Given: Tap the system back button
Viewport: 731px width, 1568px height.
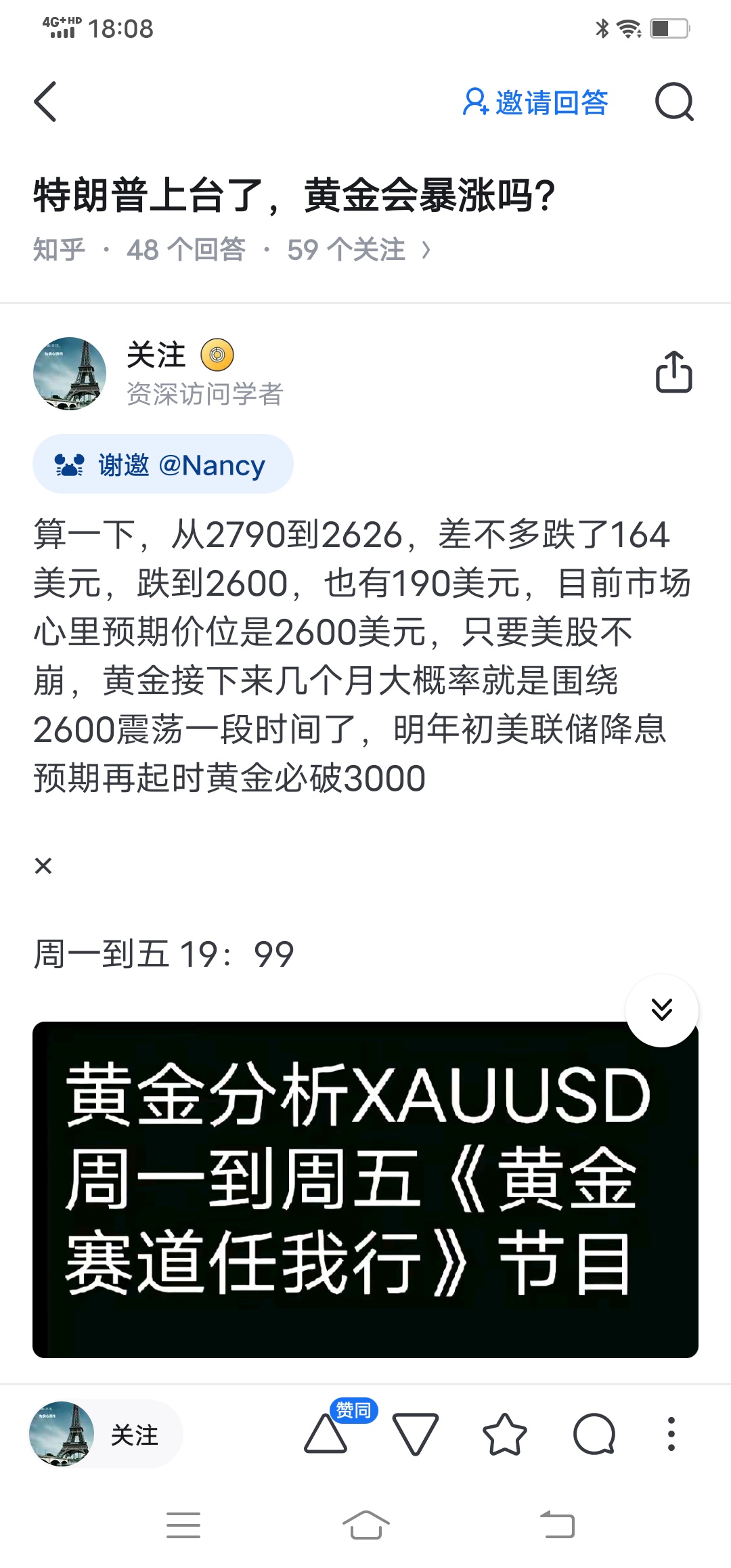Looking at the screenshot, I should [557, 1525].
